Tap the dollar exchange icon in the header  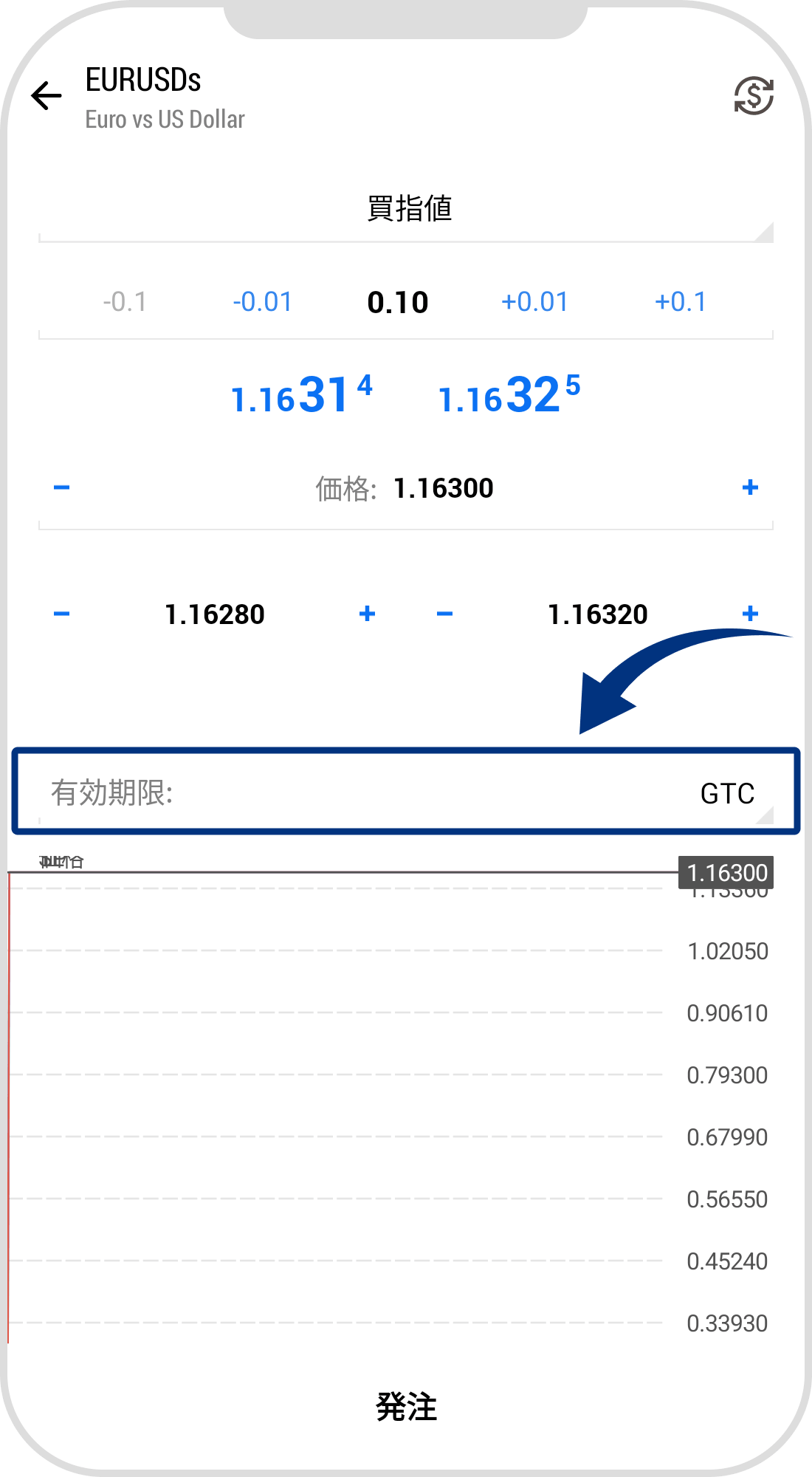click(753, 96)
